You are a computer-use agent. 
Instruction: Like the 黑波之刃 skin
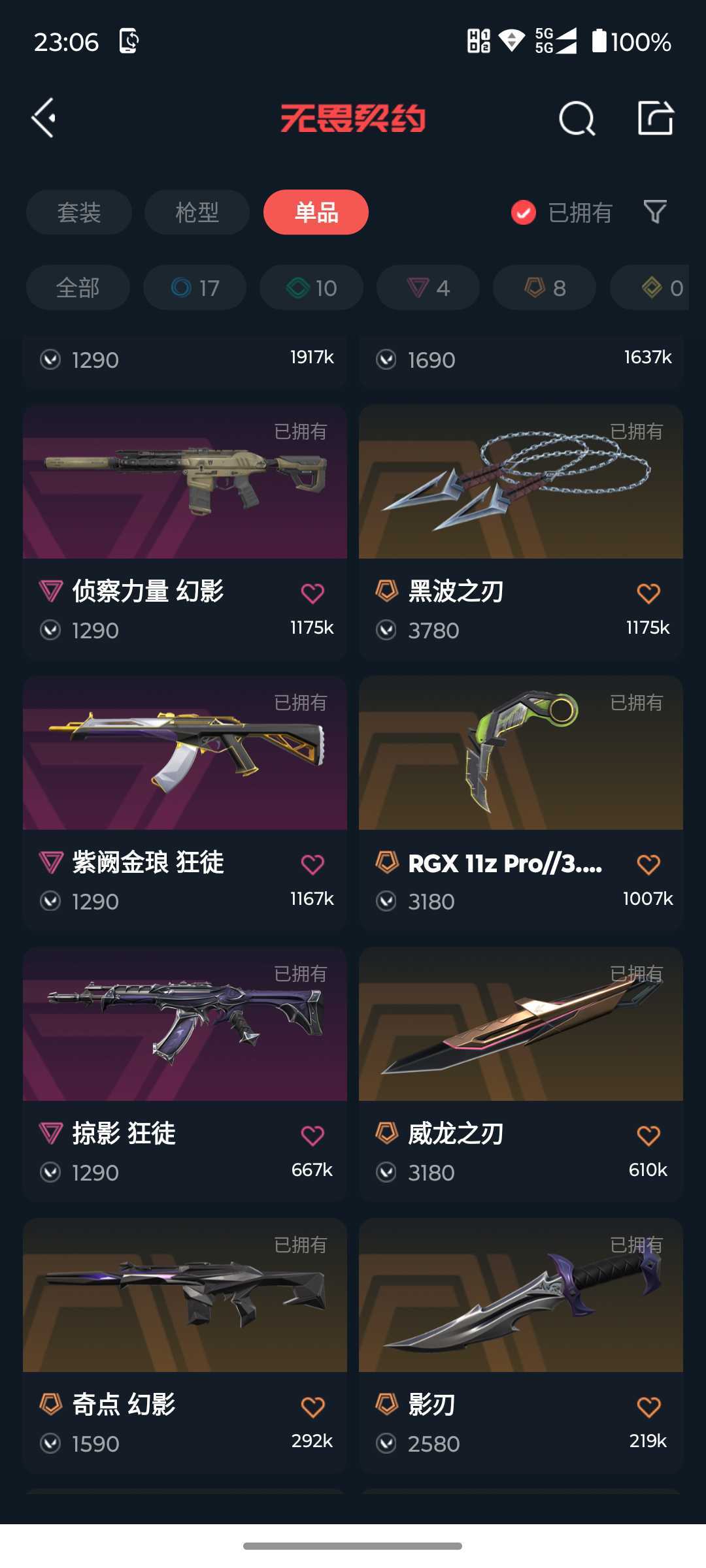648,593
